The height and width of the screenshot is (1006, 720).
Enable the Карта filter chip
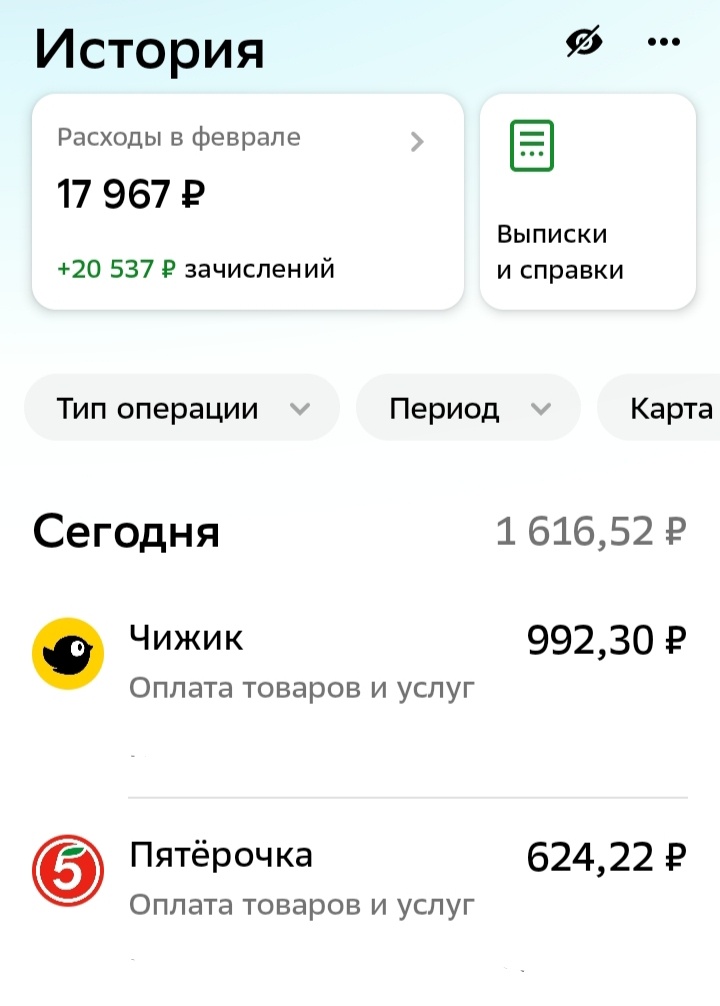point(672,407)
